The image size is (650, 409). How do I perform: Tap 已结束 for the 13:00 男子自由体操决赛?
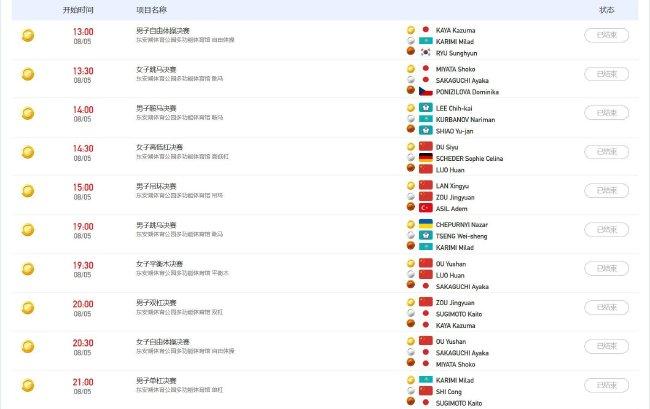tap(606, 35)
